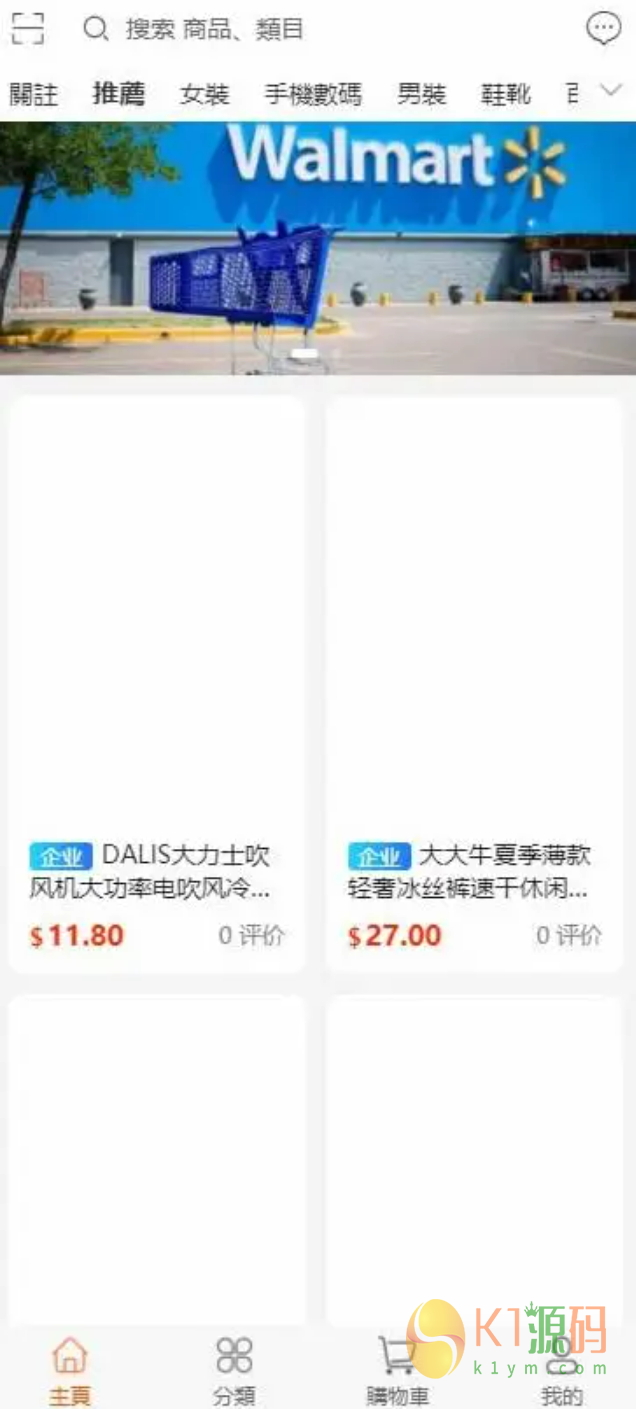Open the messages chat bubble
Screen dimensions: 636x1409
pos(603,29)
